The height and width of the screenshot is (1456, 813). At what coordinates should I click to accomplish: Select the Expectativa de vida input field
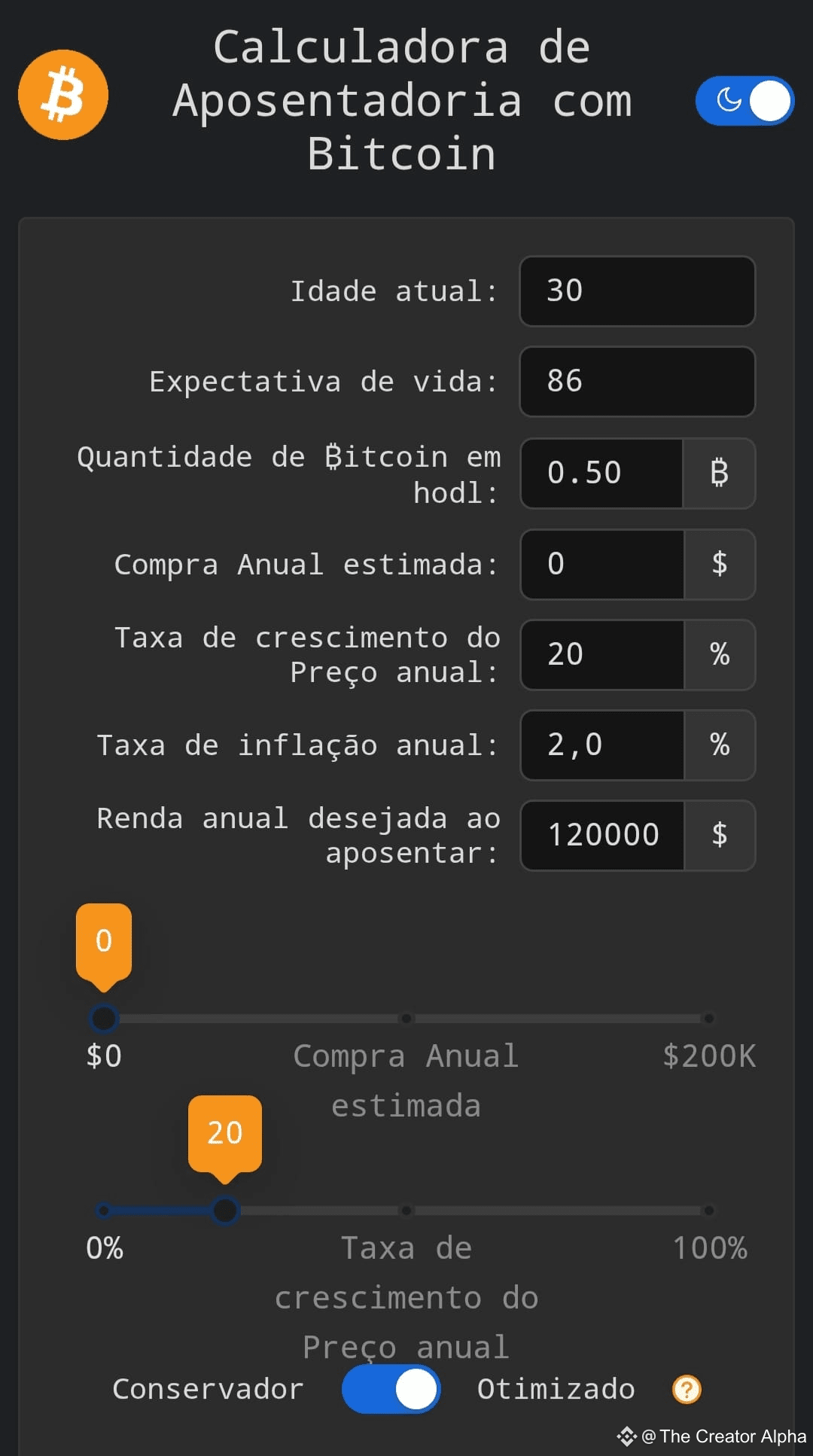[x=636, y=382]
